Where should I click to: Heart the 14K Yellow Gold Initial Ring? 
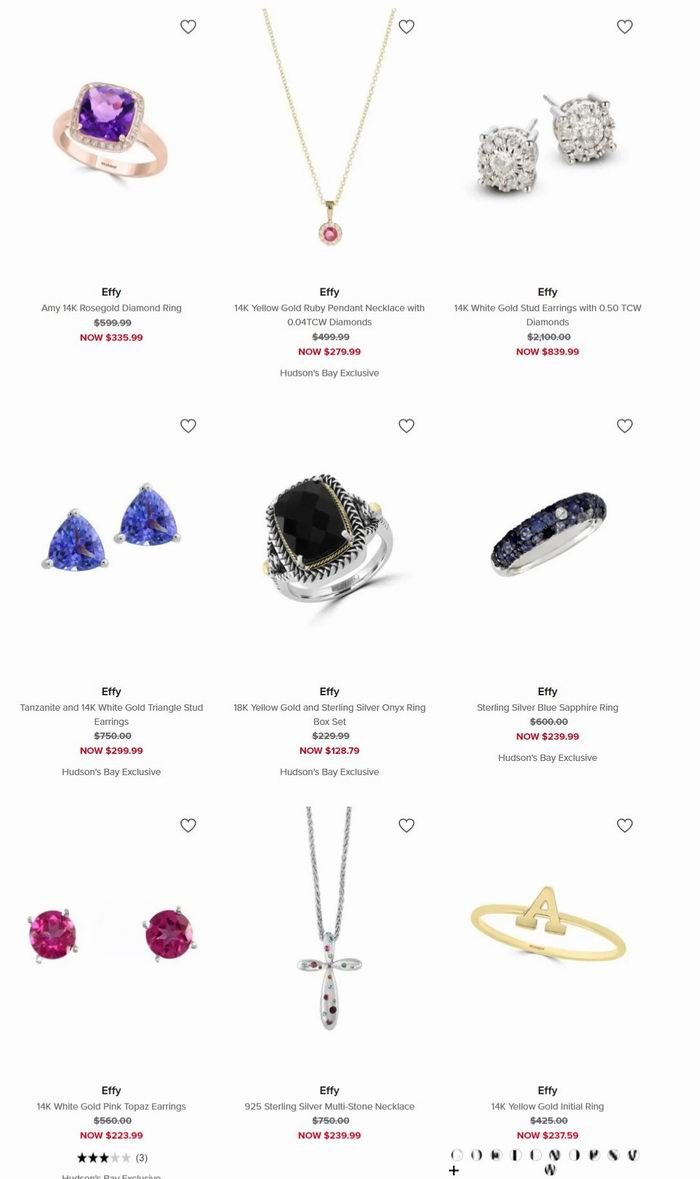coord(625,826)
